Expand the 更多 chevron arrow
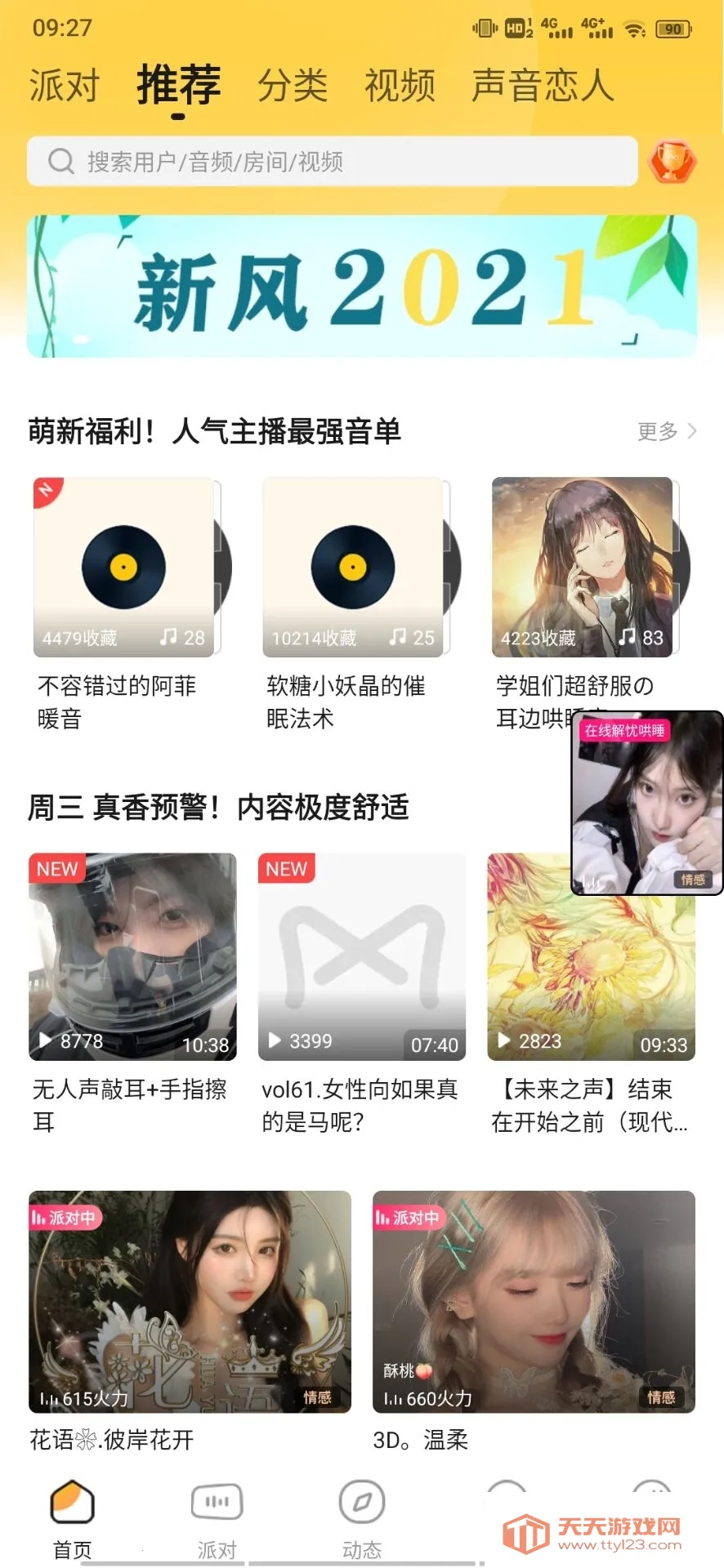The image size is (724, 1568). click(x=691, y=431)
